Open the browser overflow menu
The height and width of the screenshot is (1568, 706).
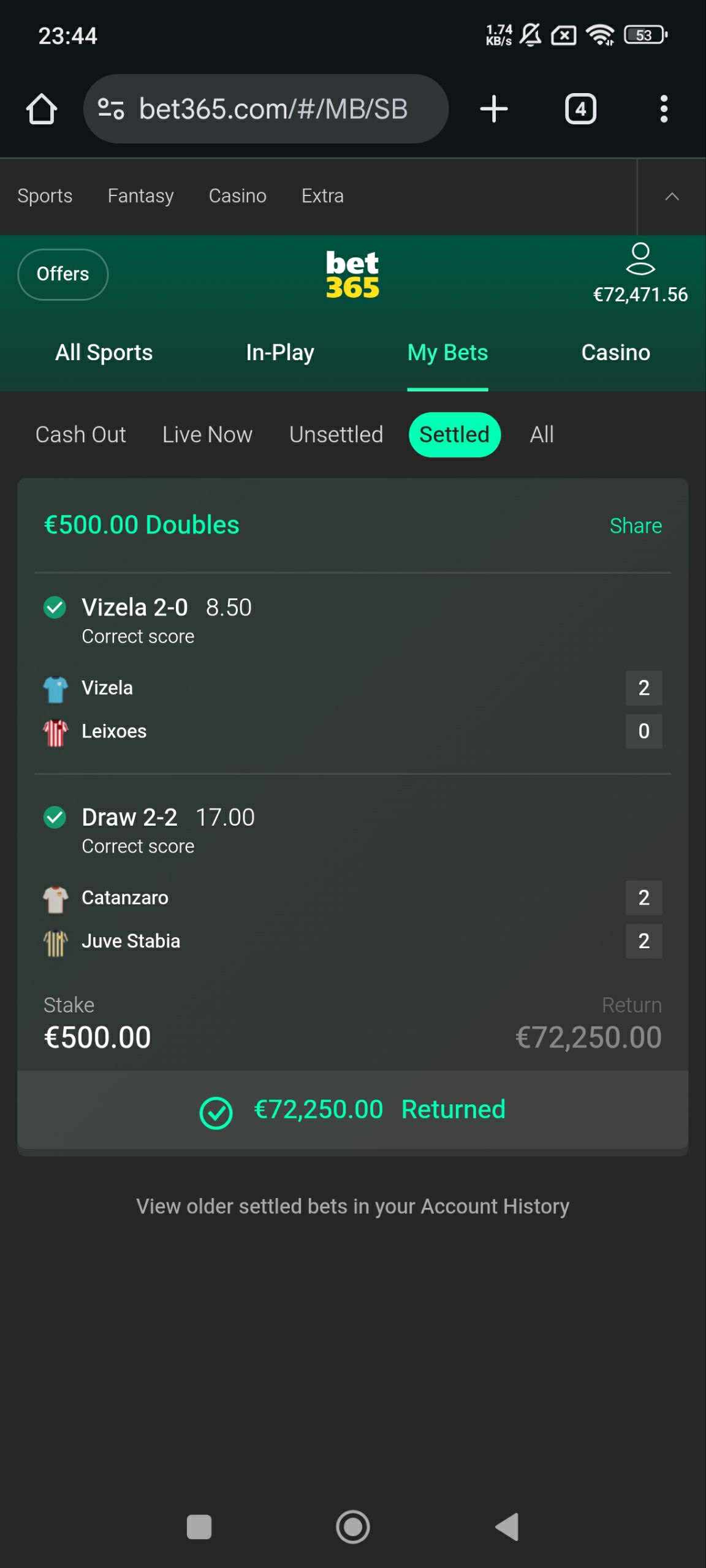[x=664, y=109]
